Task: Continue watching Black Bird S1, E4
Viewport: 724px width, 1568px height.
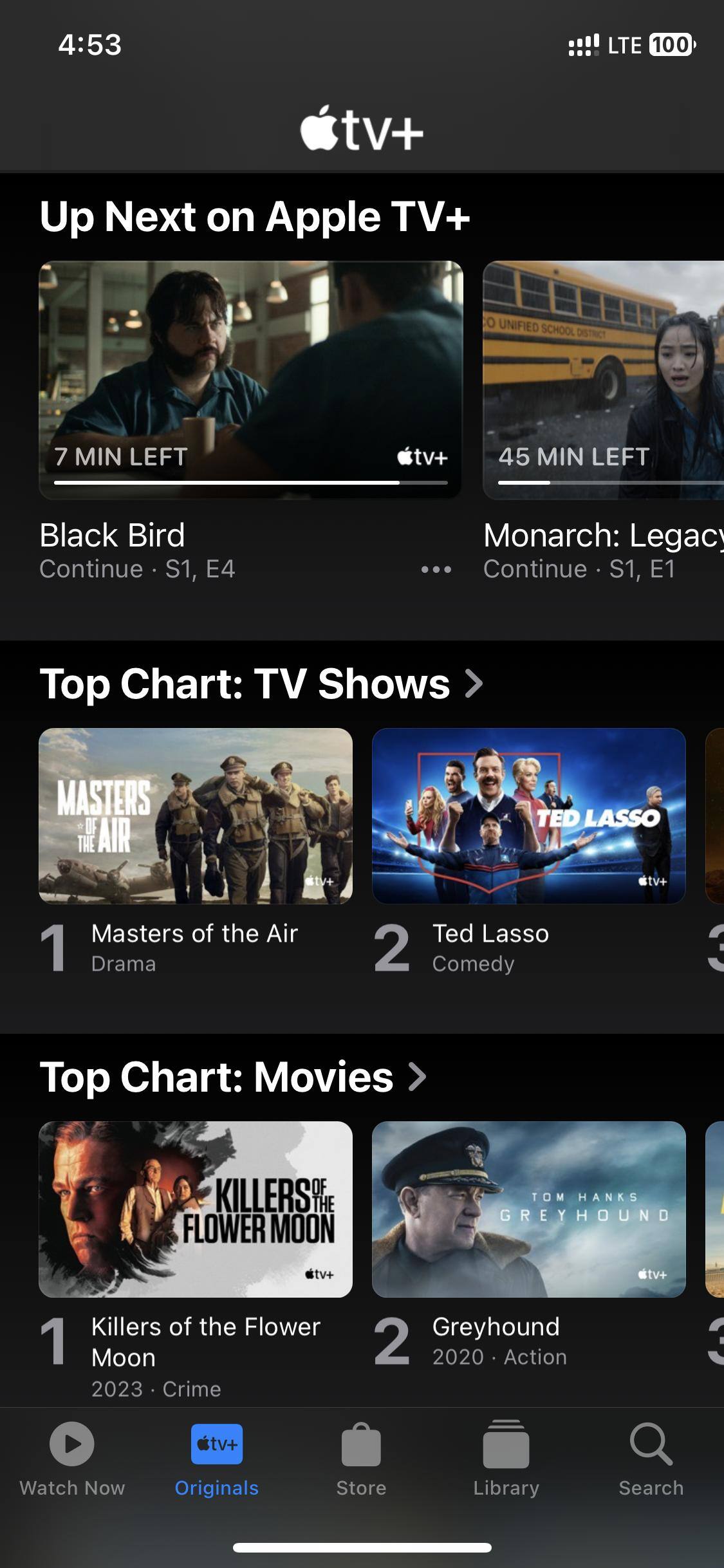Action: click(x=250, y=380)
